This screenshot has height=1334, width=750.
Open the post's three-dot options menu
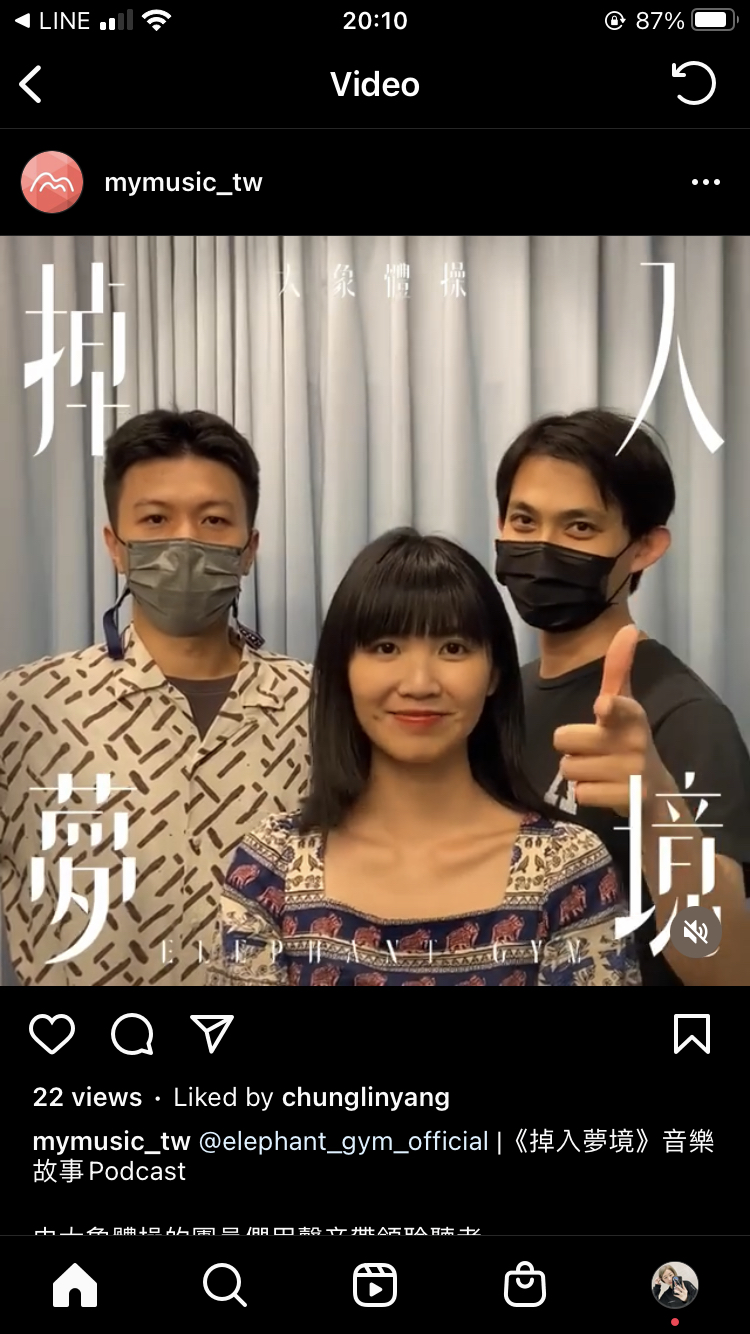tap(705, 182)
